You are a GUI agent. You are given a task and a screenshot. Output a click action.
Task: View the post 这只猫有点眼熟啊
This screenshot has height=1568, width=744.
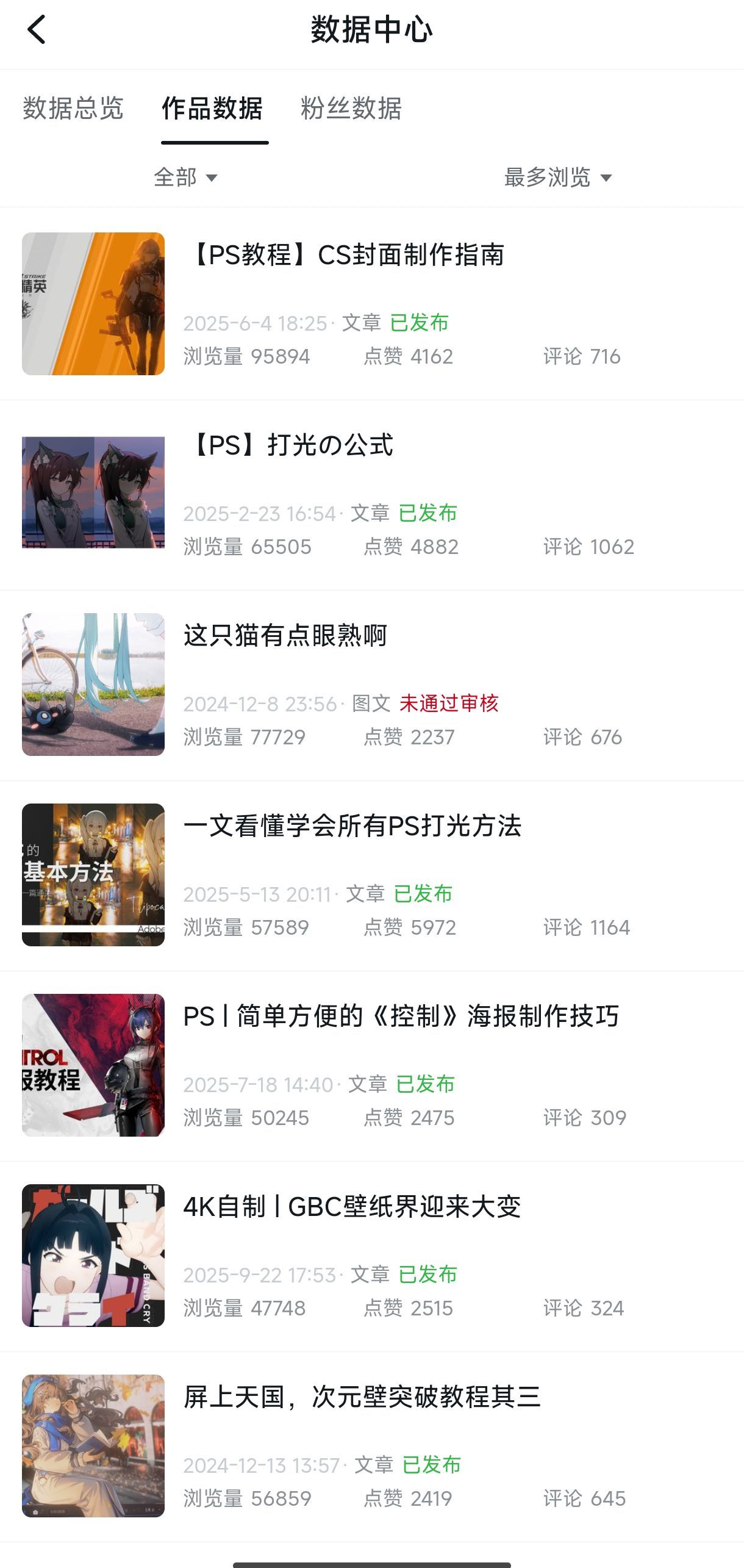285,636
